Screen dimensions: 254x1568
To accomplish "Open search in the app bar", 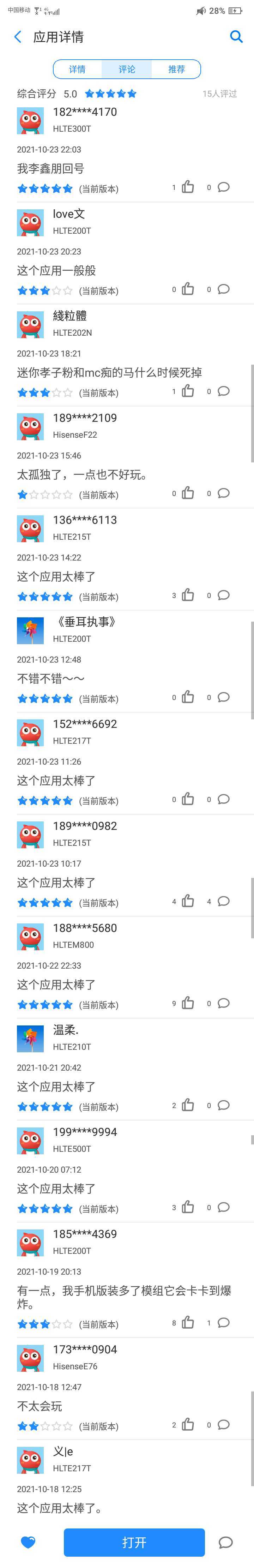I will (x=236, y=37).
